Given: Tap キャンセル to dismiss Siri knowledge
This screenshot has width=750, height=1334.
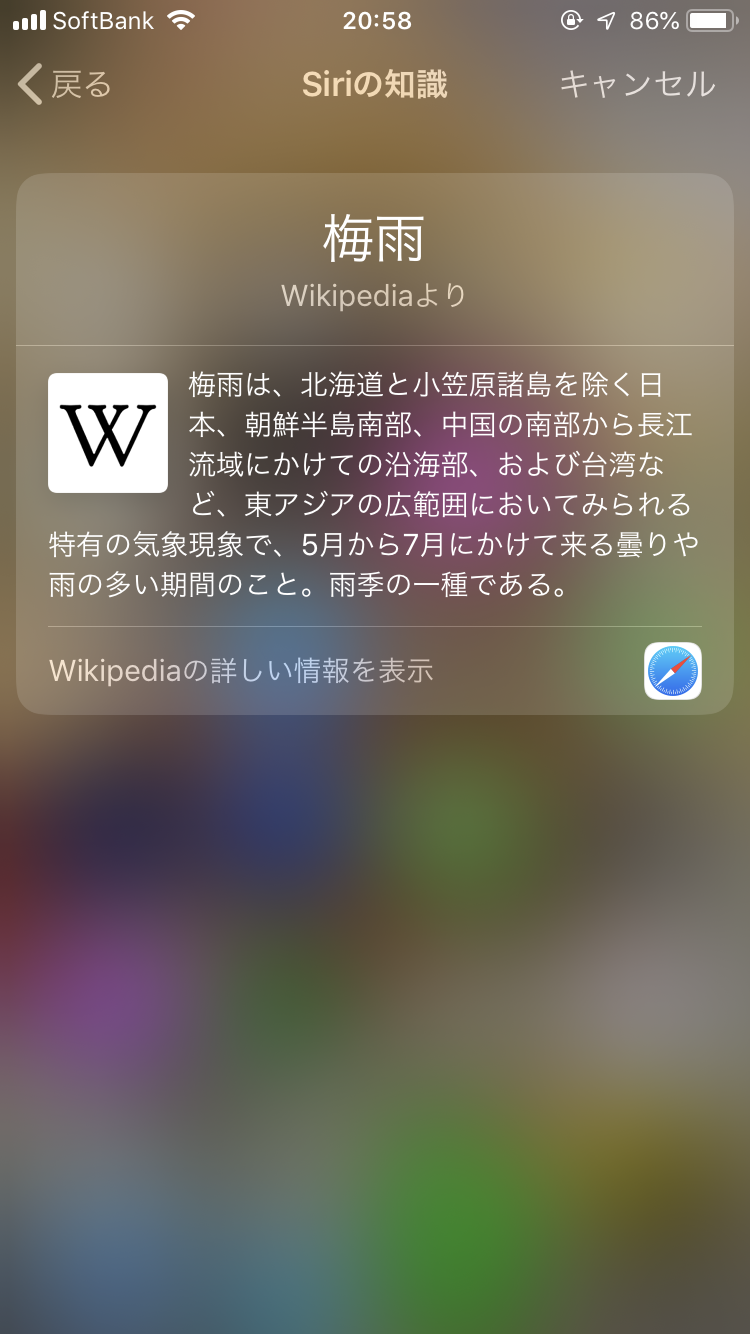Looking at the screenshot, I should pos(637,85).
